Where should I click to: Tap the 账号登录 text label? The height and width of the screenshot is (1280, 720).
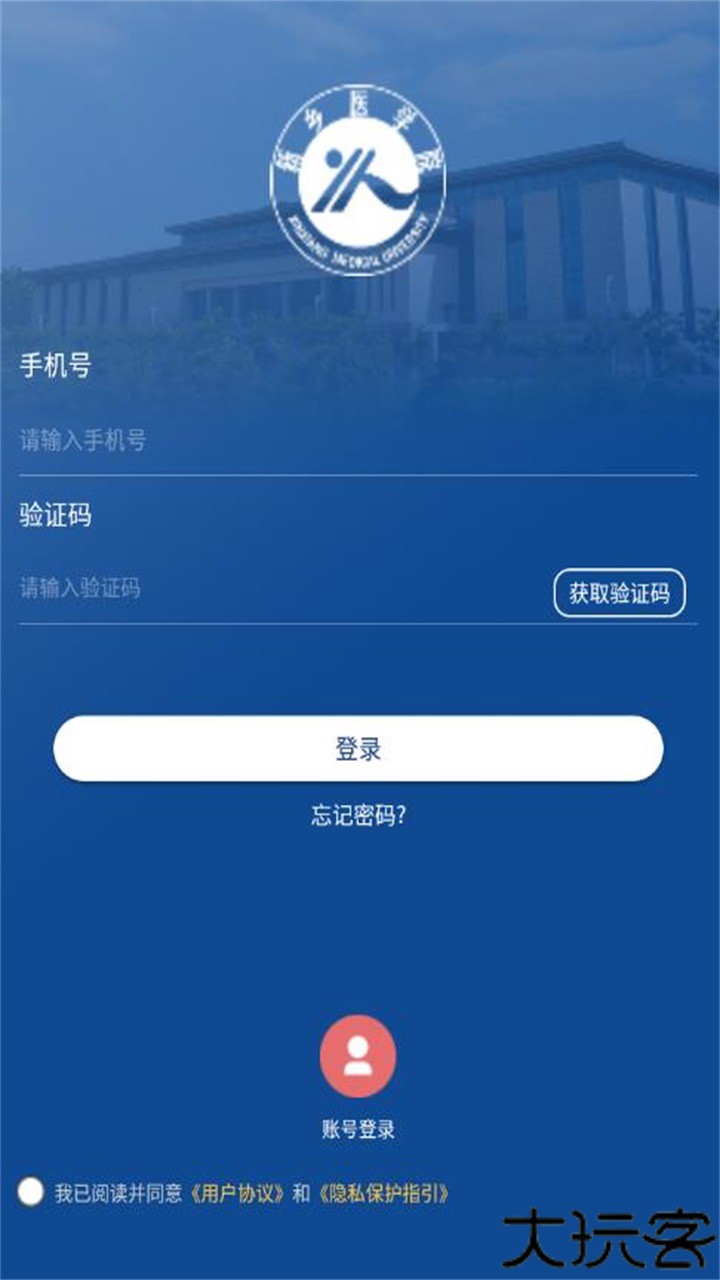tap(358, 1127)
